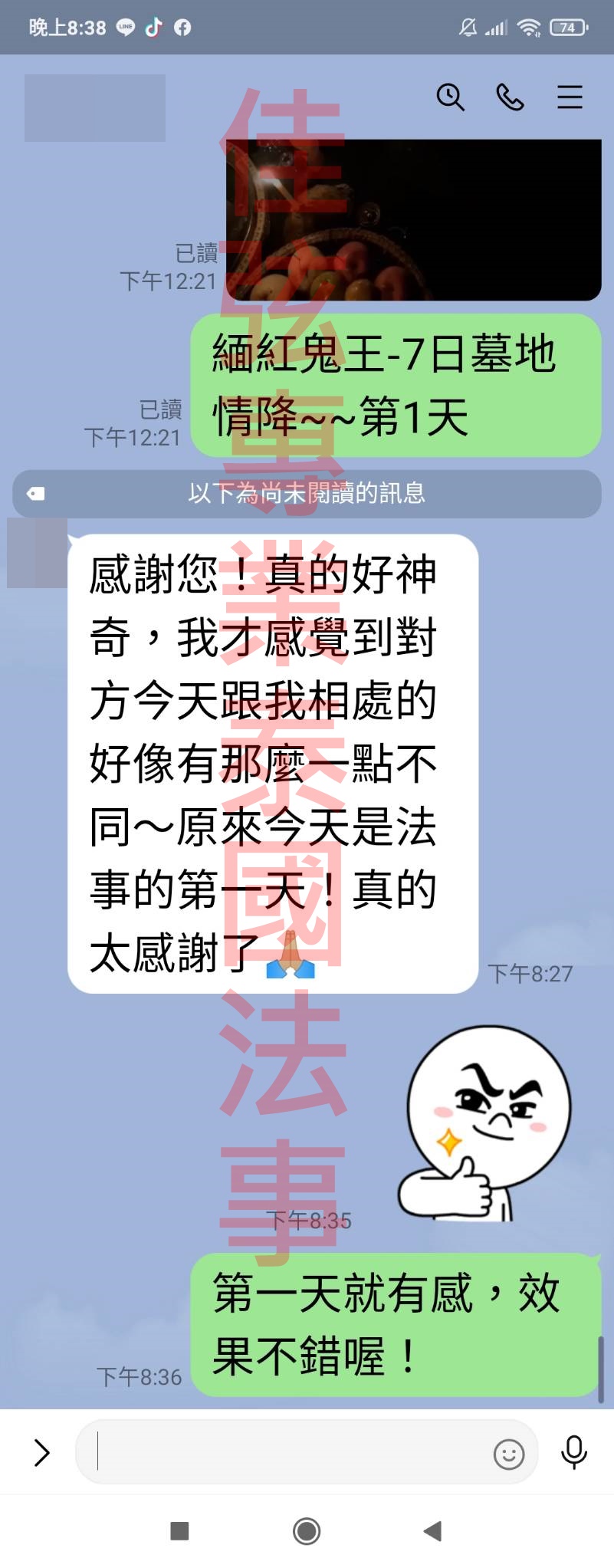Screen dimensions: 614x1568
Task: Open the emoji sticker picker
Action: (508, 1454)
